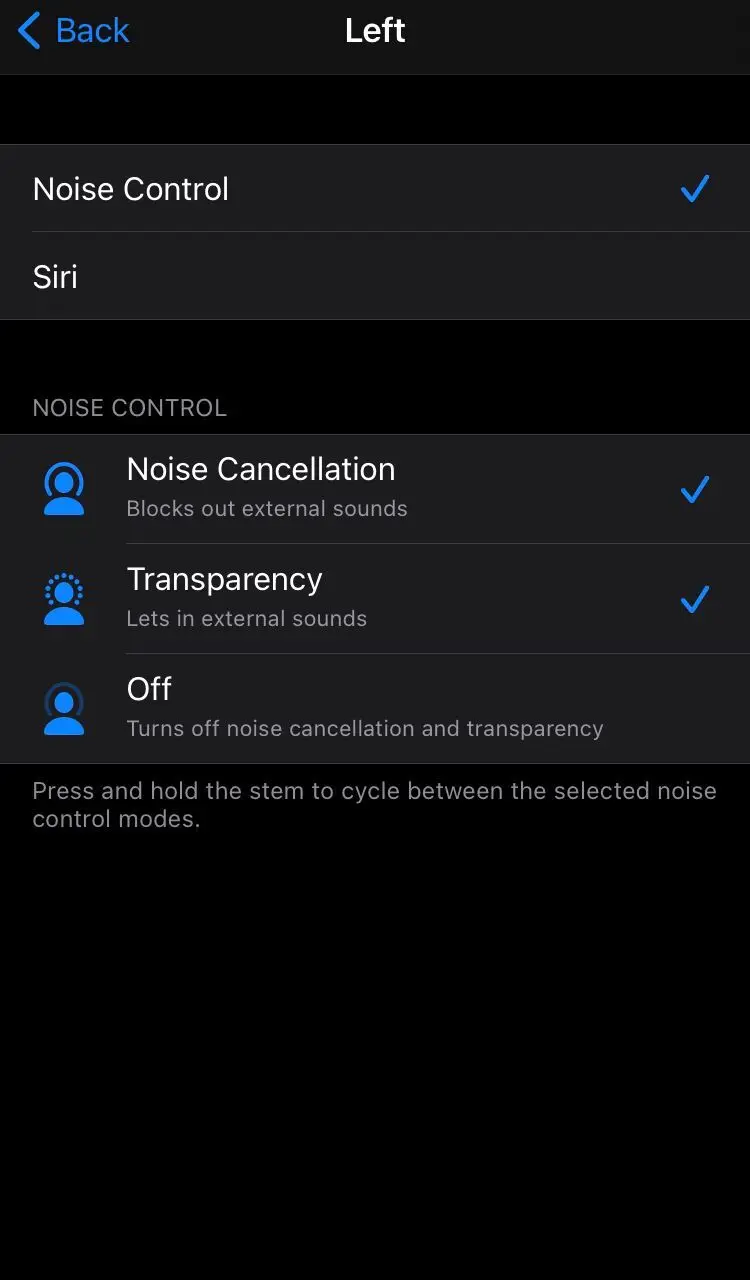Deselect the Transparency mode
The width and height of the screenshot is (750, 1280).
pos(375,599)
